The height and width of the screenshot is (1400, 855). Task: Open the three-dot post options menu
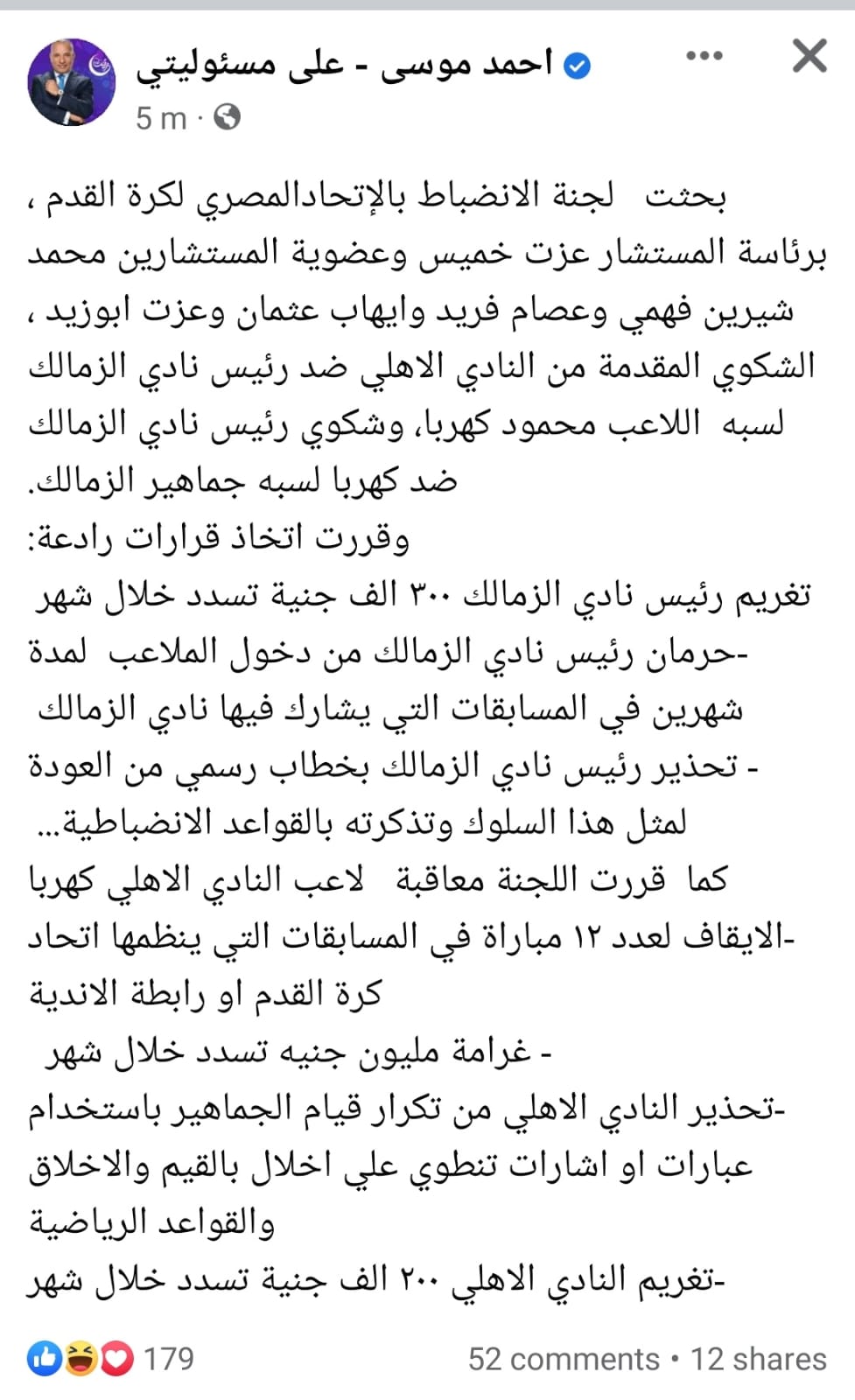[704, 57]
